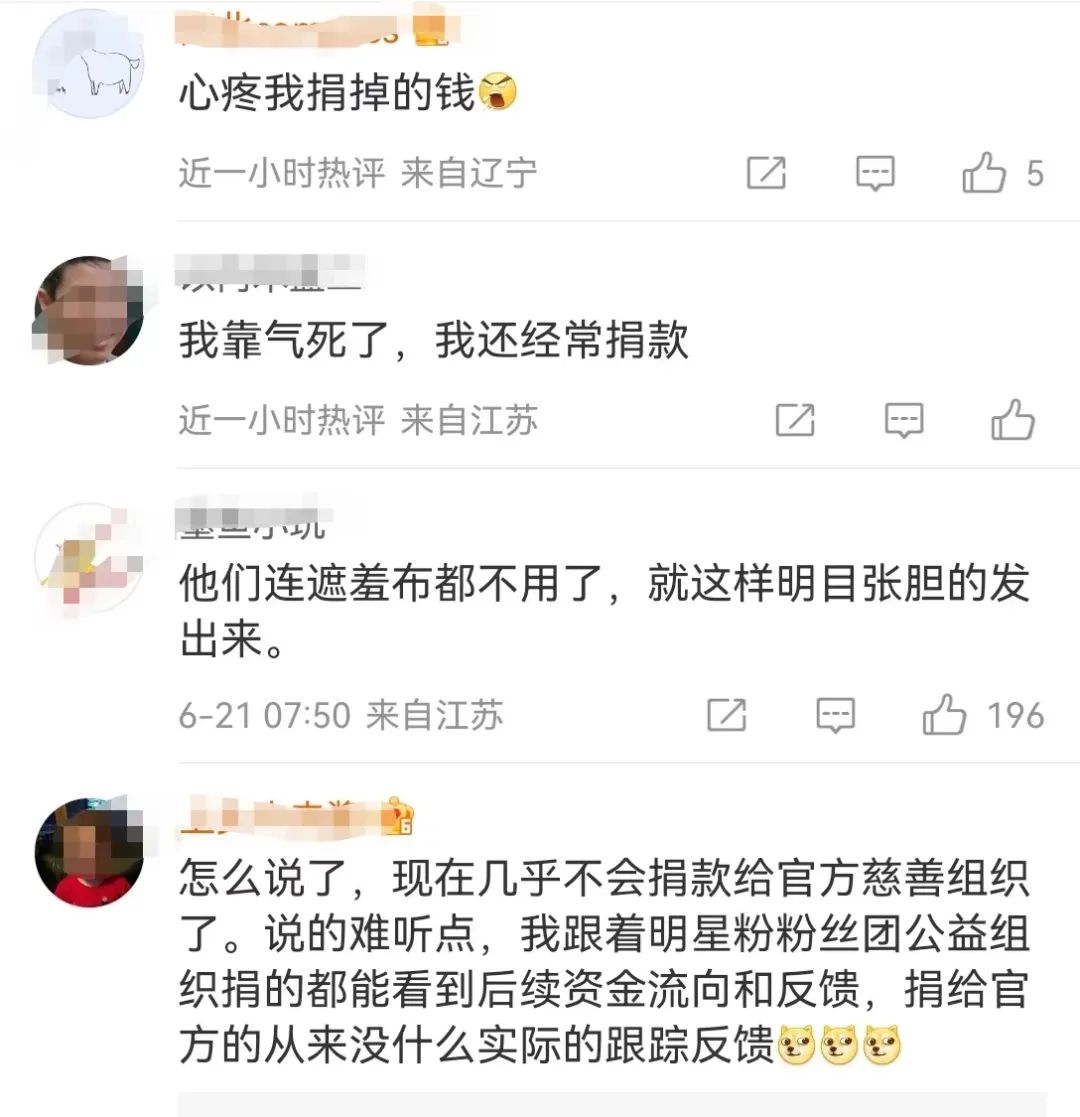
Task: Like the comment about '遮羞布' with 196 likes
Action: click(x=944, y=716)
